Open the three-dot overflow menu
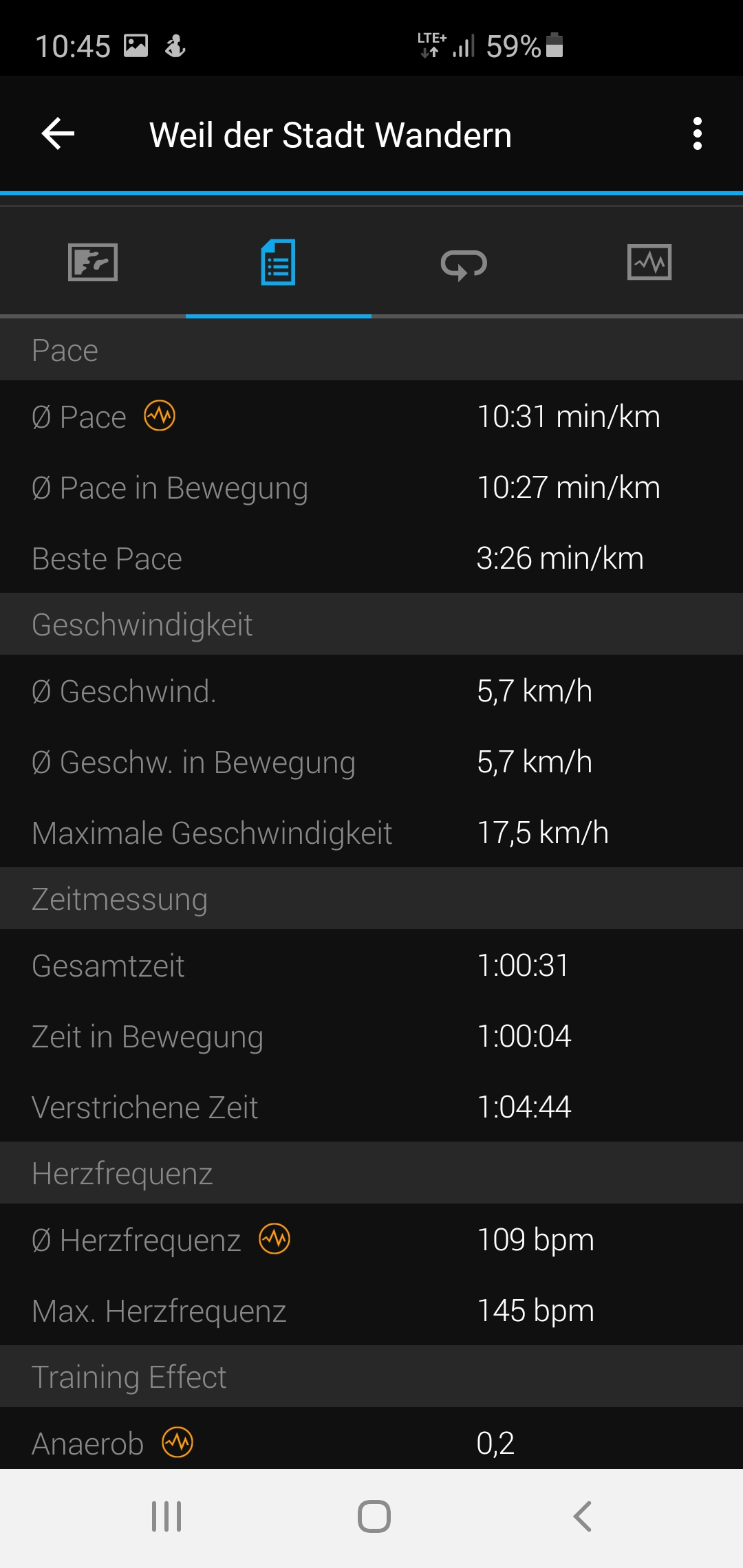This screenshot has height=1568, width=743. (698, 133)
